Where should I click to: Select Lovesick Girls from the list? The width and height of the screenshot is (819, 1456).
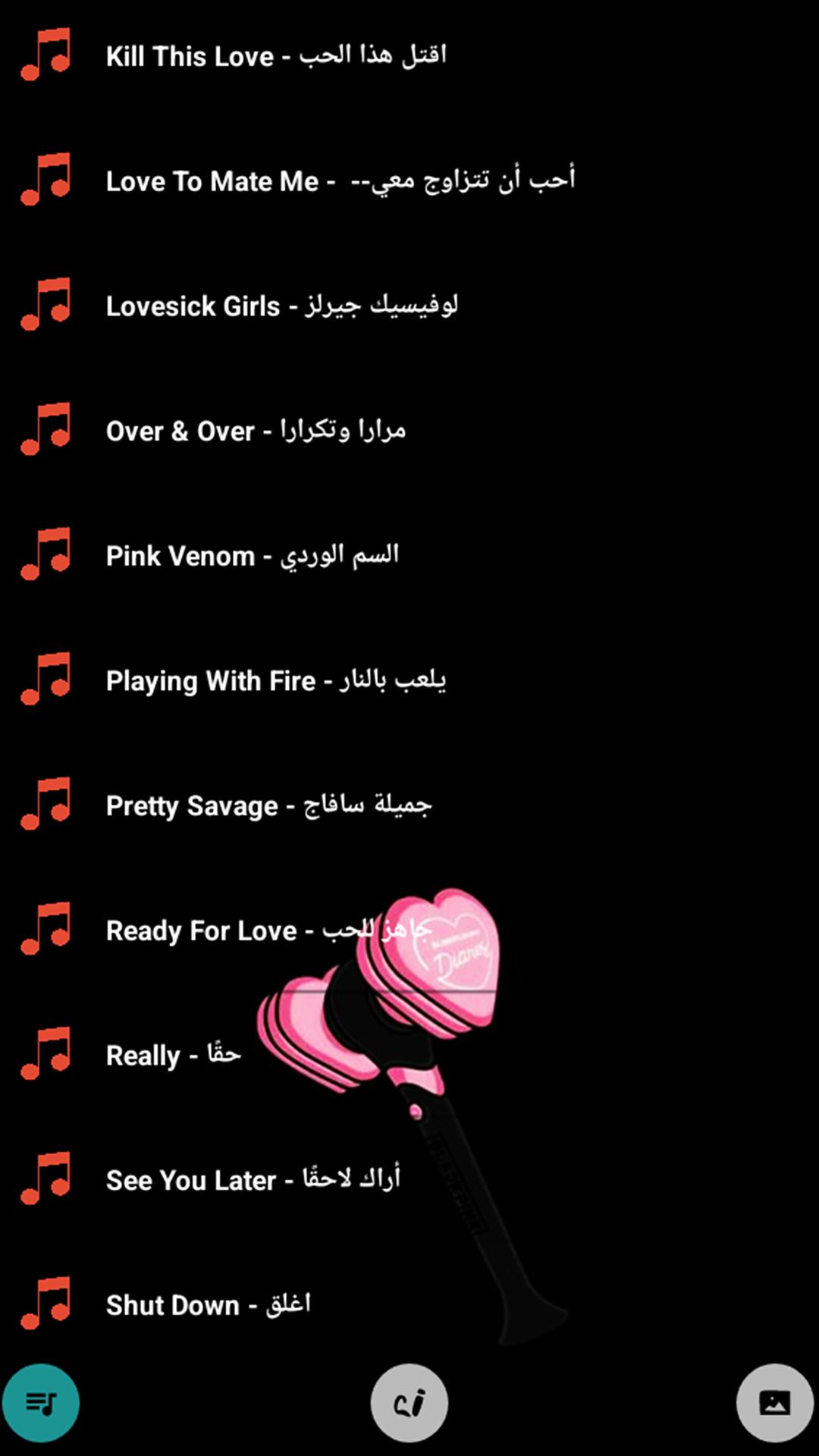point(281,306)
